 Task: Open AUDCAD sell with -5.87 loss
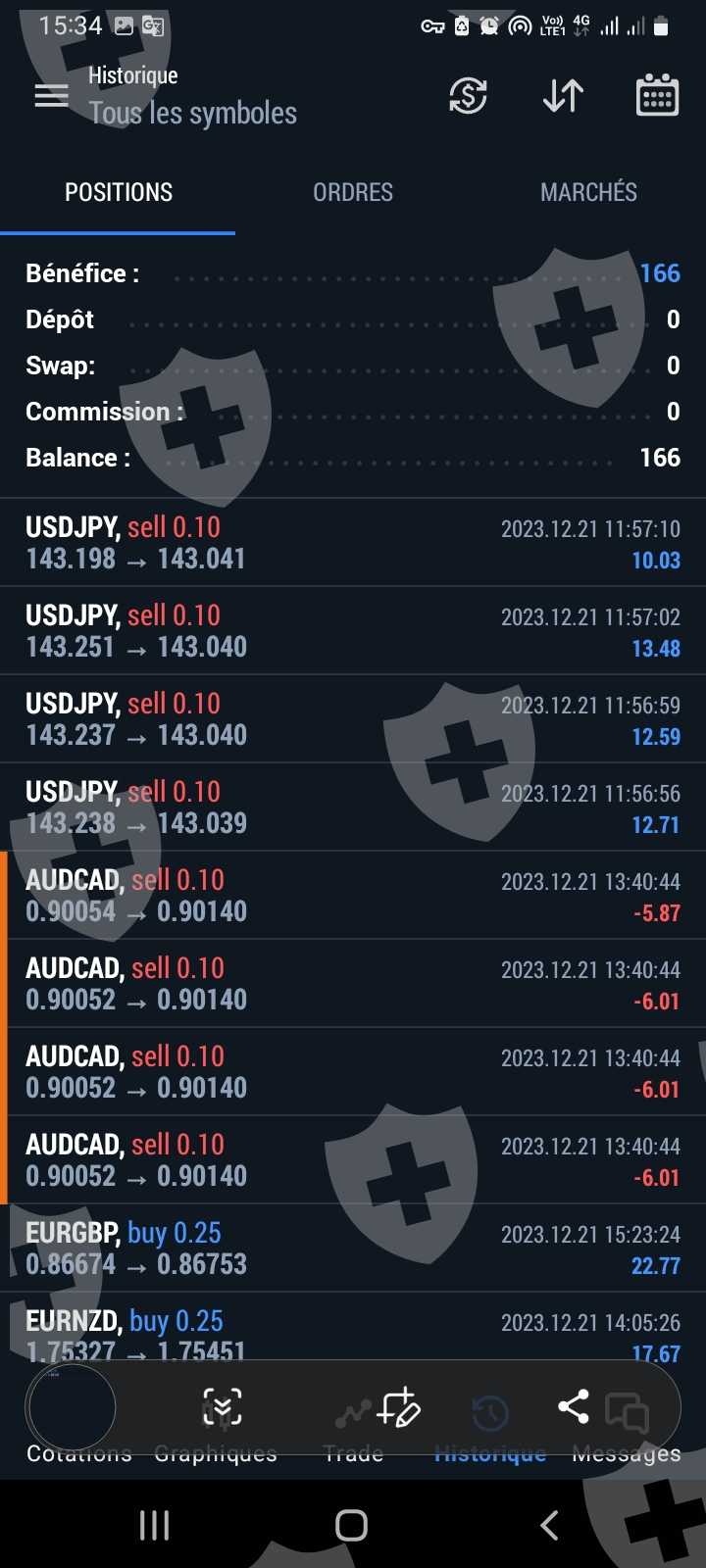pos(353,896)
